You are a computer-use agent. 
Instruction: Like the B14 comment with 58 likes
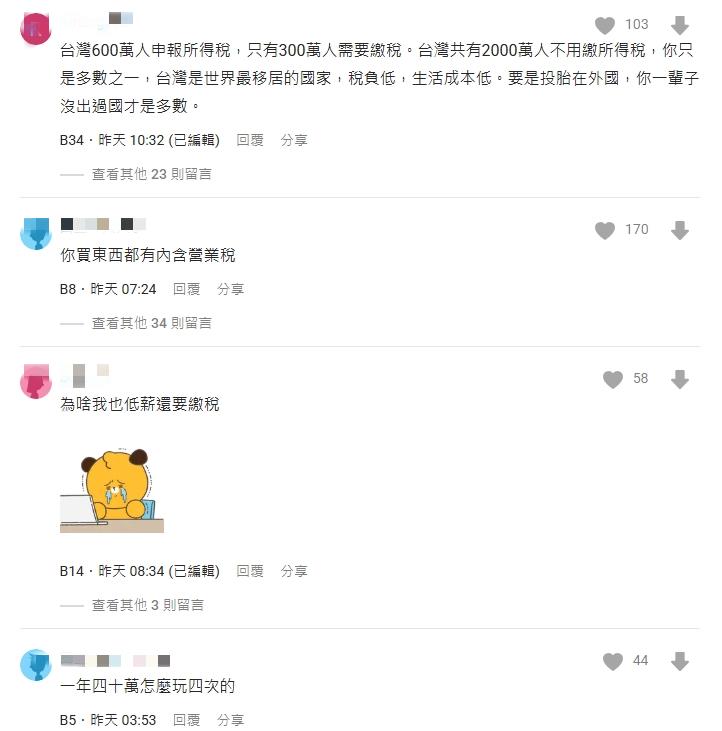(x=613, y=379)
